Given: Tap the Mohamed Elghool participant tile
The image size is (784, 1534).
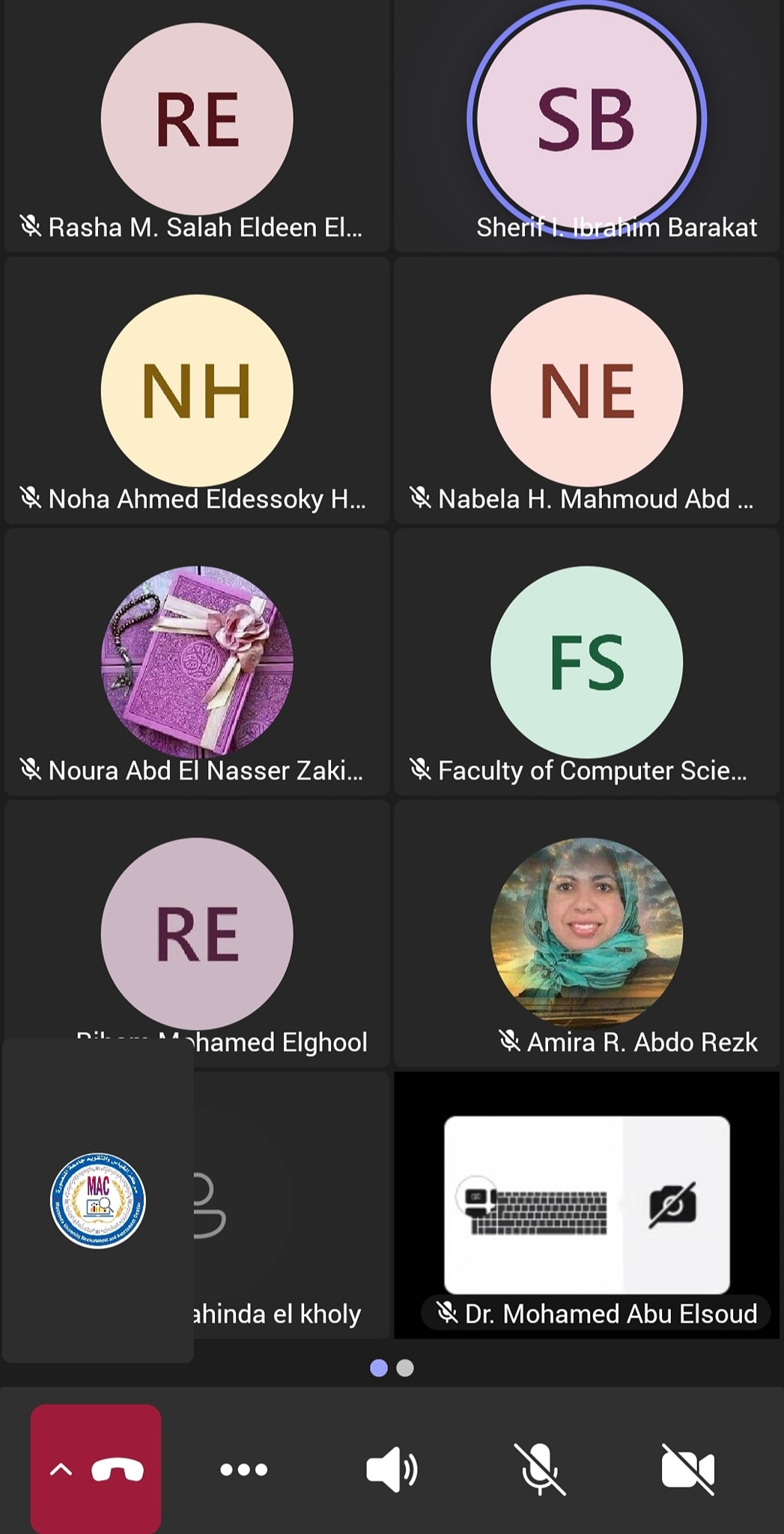Looking at the screenshot, I should click(197, 933).
